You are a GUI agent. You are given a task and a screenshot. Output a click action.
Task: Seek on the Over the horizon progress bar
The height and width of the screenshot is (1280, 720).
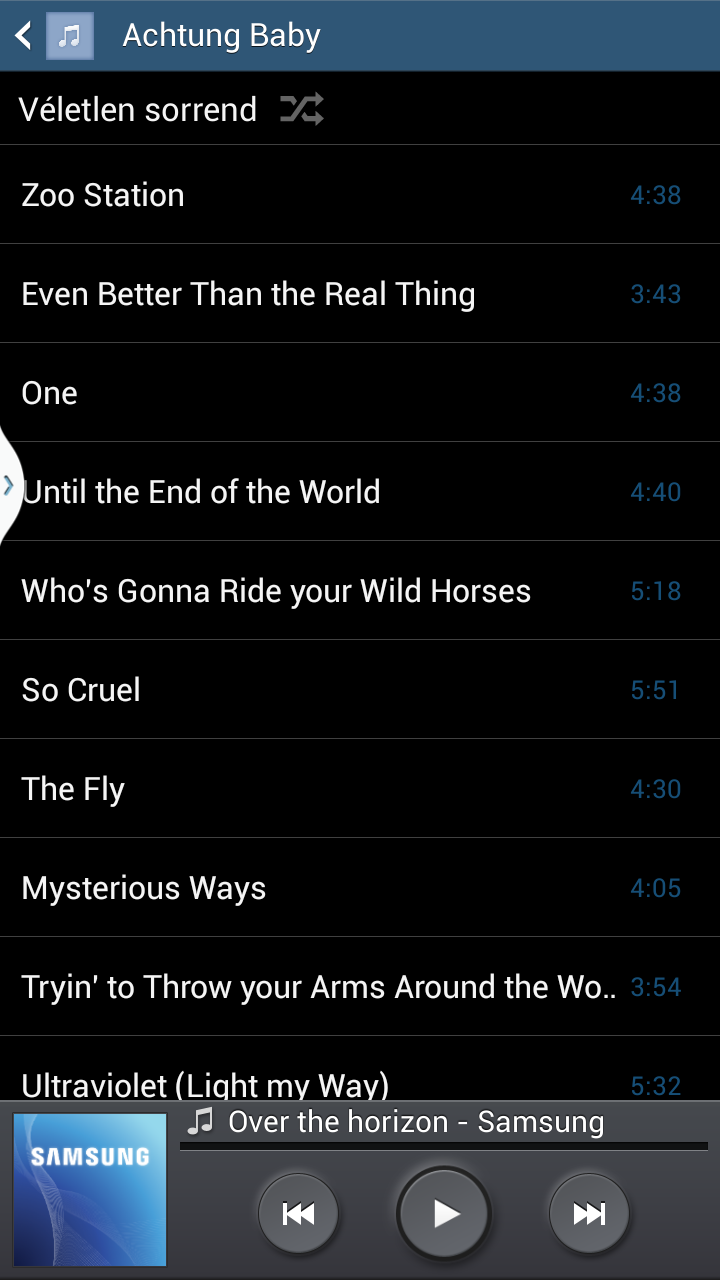click(x=443, y=1146)
